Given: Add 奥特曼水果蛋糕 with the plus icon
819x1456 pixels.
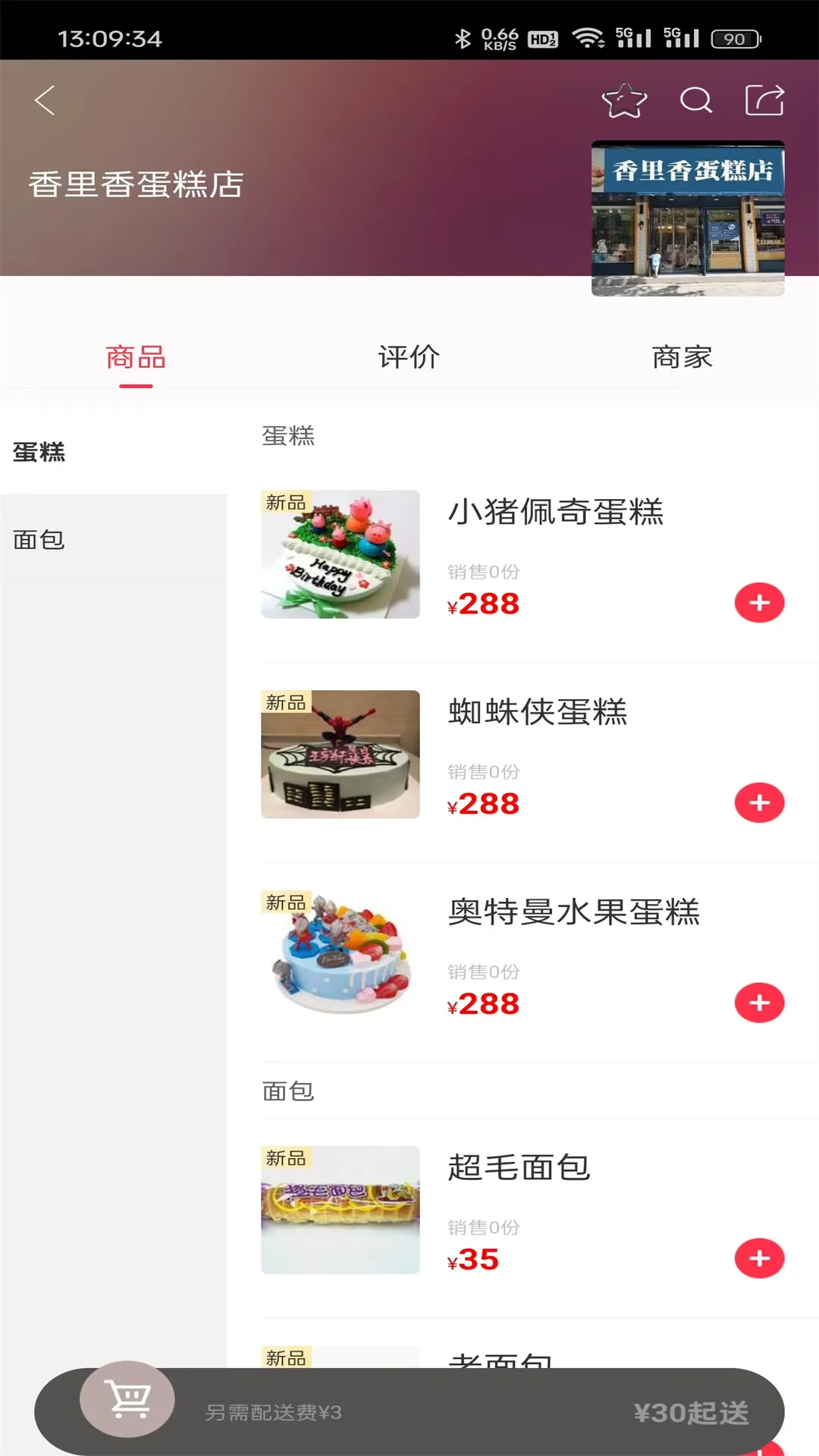Looking at the screenshot, I should tap(759, 1001).
